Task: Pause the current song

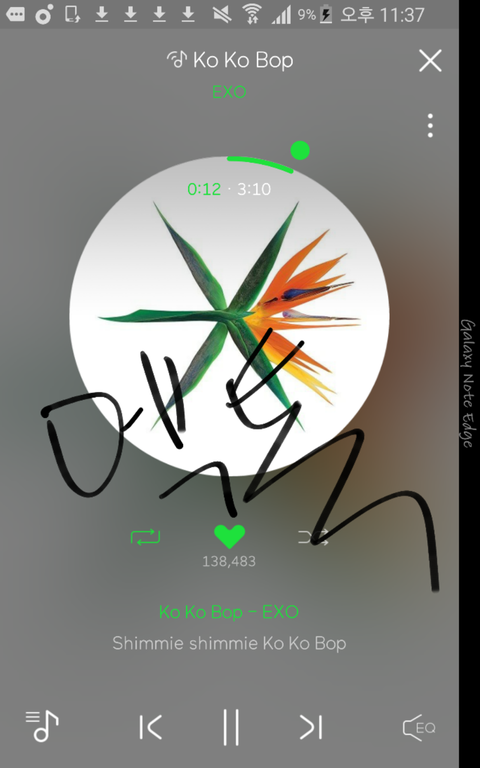Action: (231, 727)
